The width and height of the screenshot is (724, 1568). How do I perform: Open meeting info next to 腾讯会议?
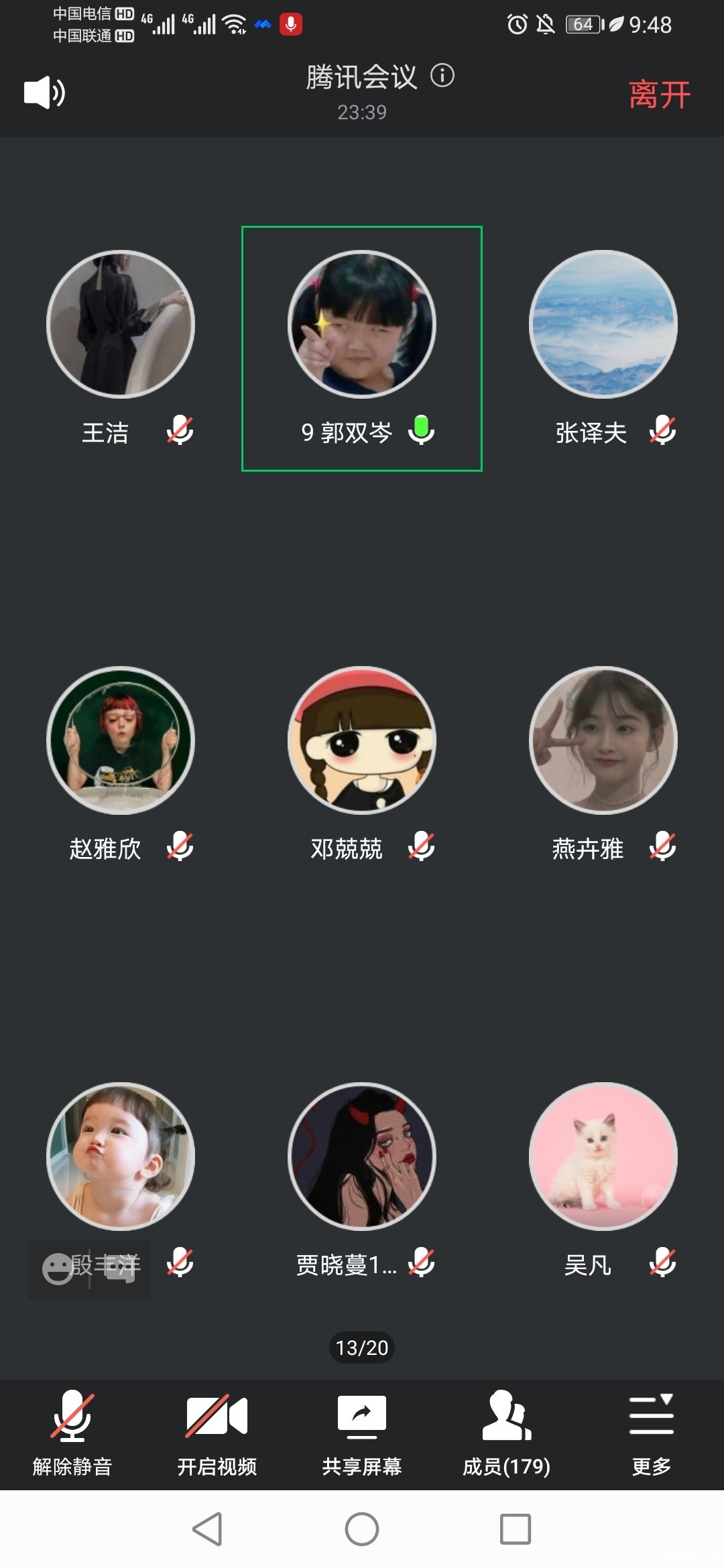(x=442, y=75)
